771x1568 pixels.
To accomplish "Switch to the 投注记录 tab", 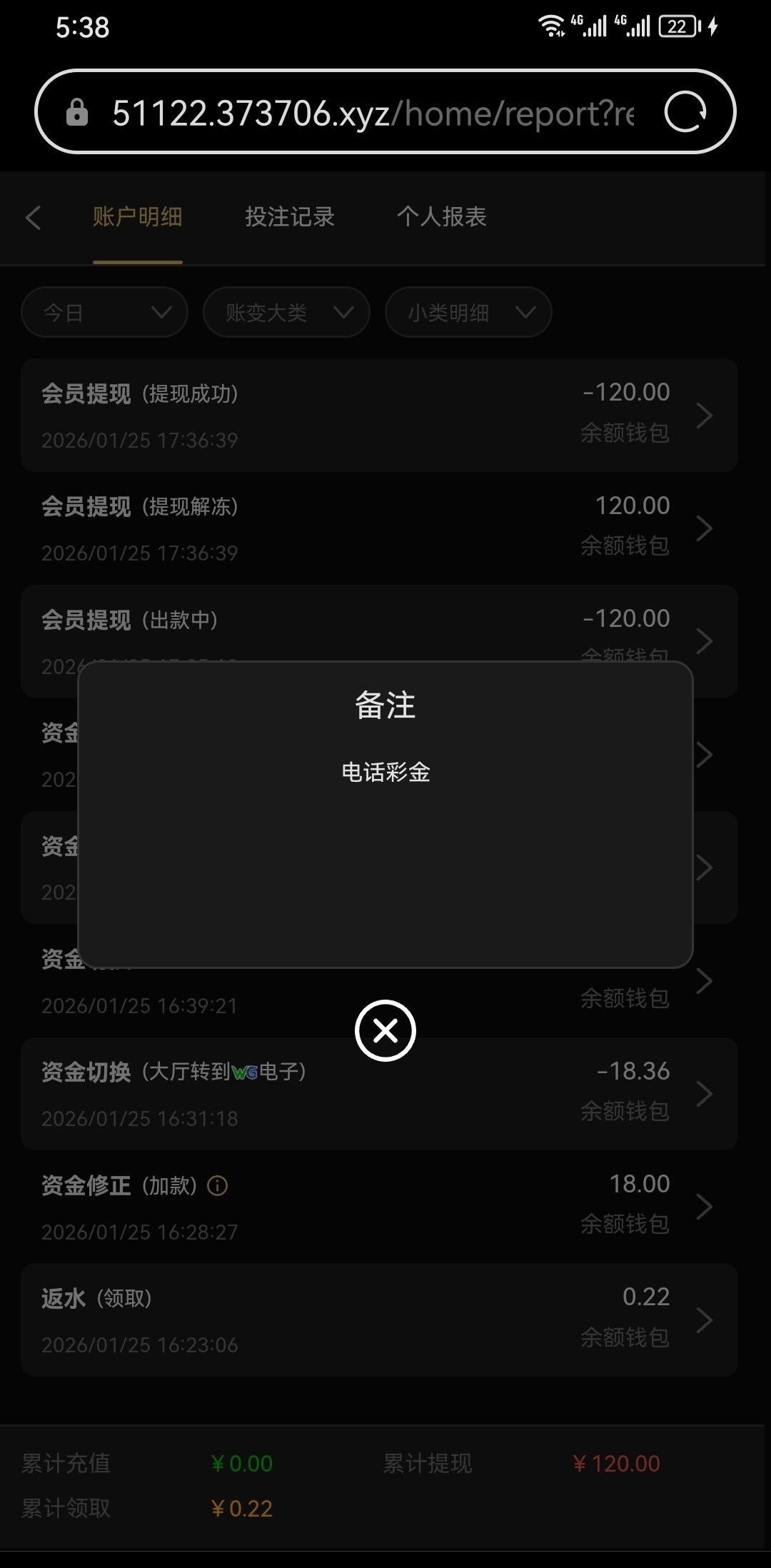I will tap(289, 217).
